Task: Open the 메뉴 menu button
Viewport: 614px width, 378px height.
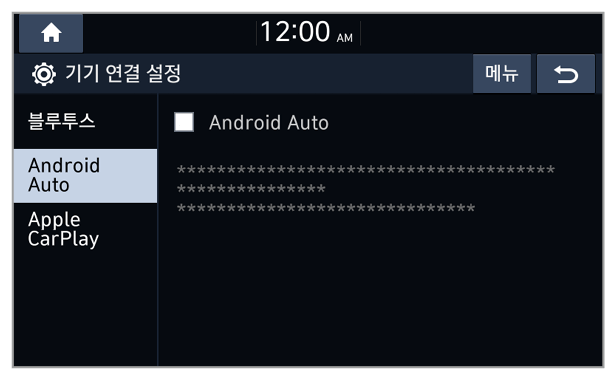Action: pyautogui.click(x=502, y=74)
